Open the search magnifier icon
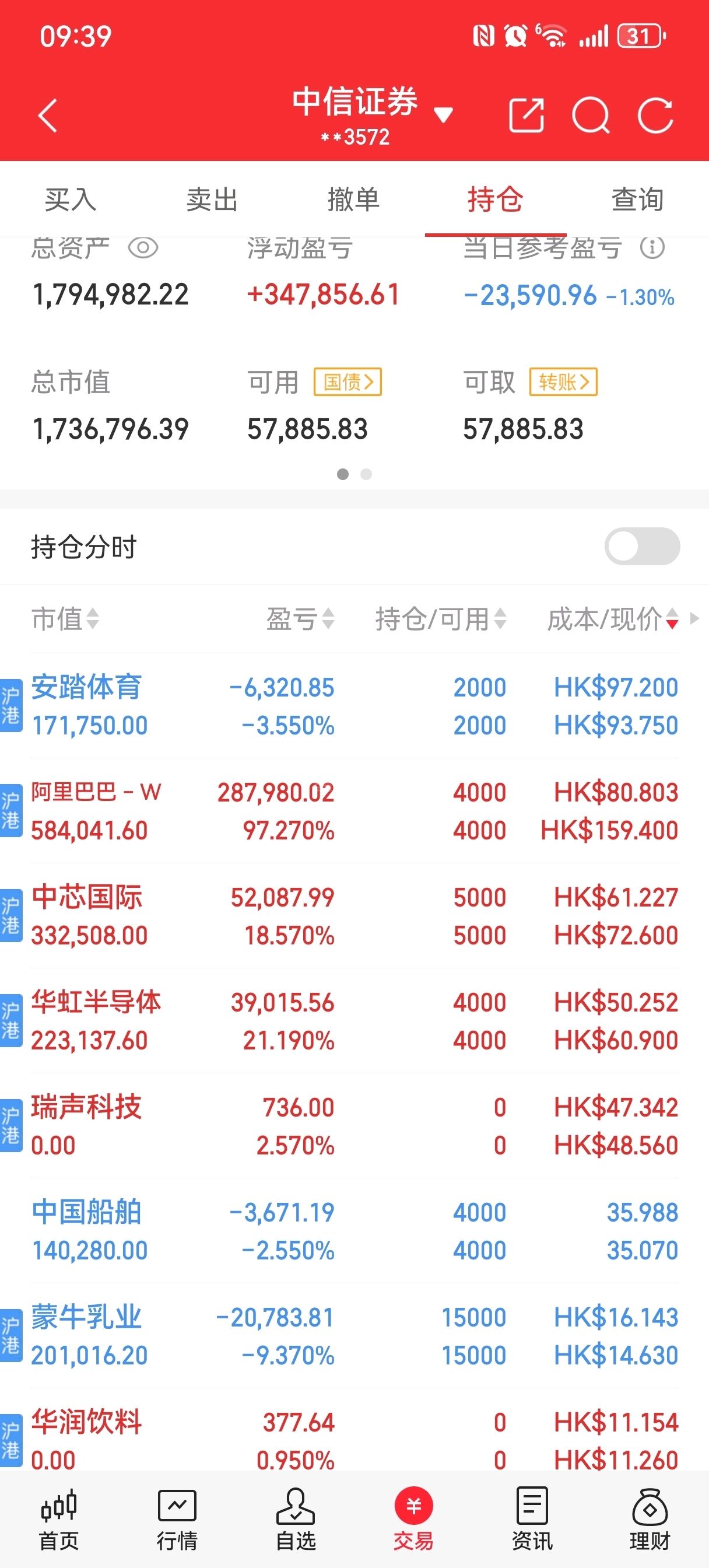709x1568 pixels. click(x=590, y=115)
